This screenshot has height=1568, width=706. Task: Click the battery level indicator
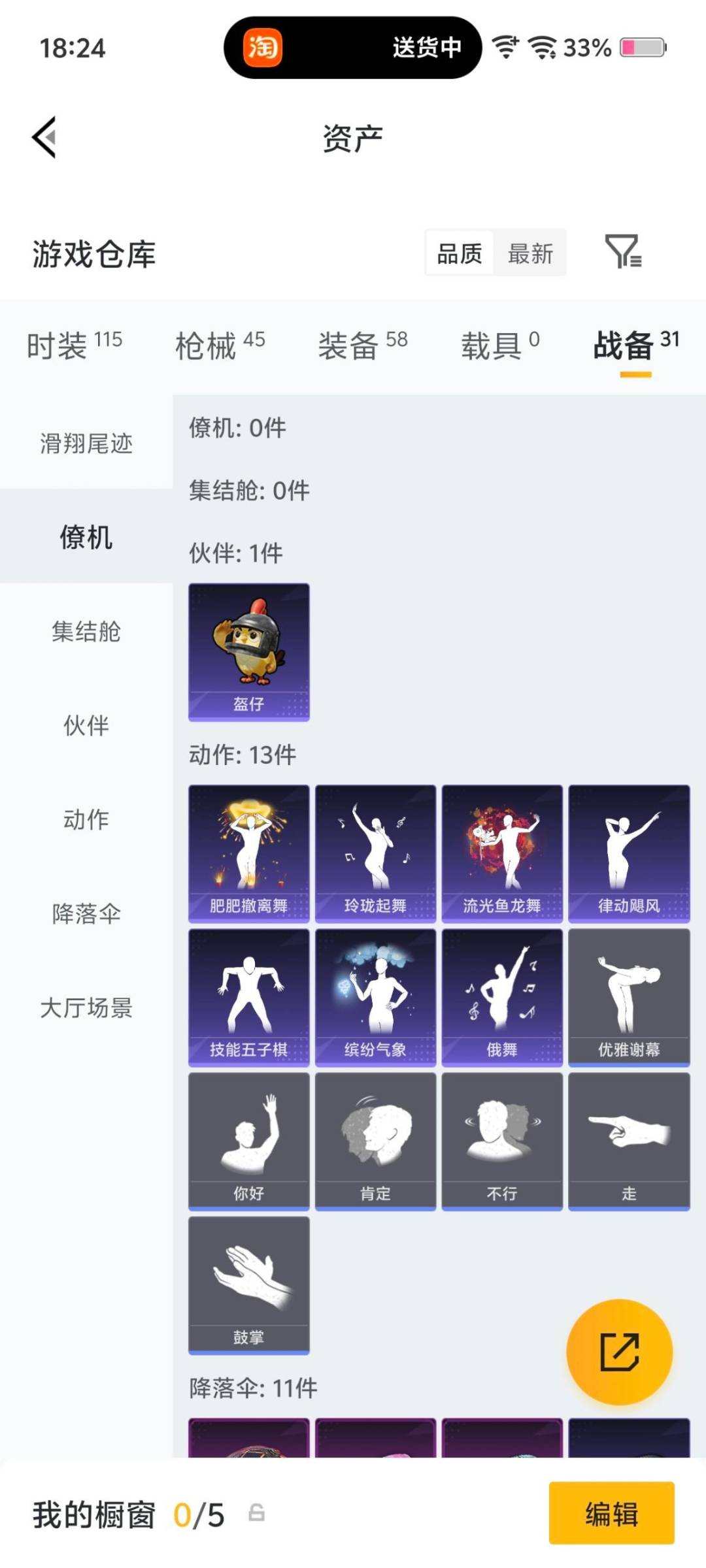click(637, 47)
